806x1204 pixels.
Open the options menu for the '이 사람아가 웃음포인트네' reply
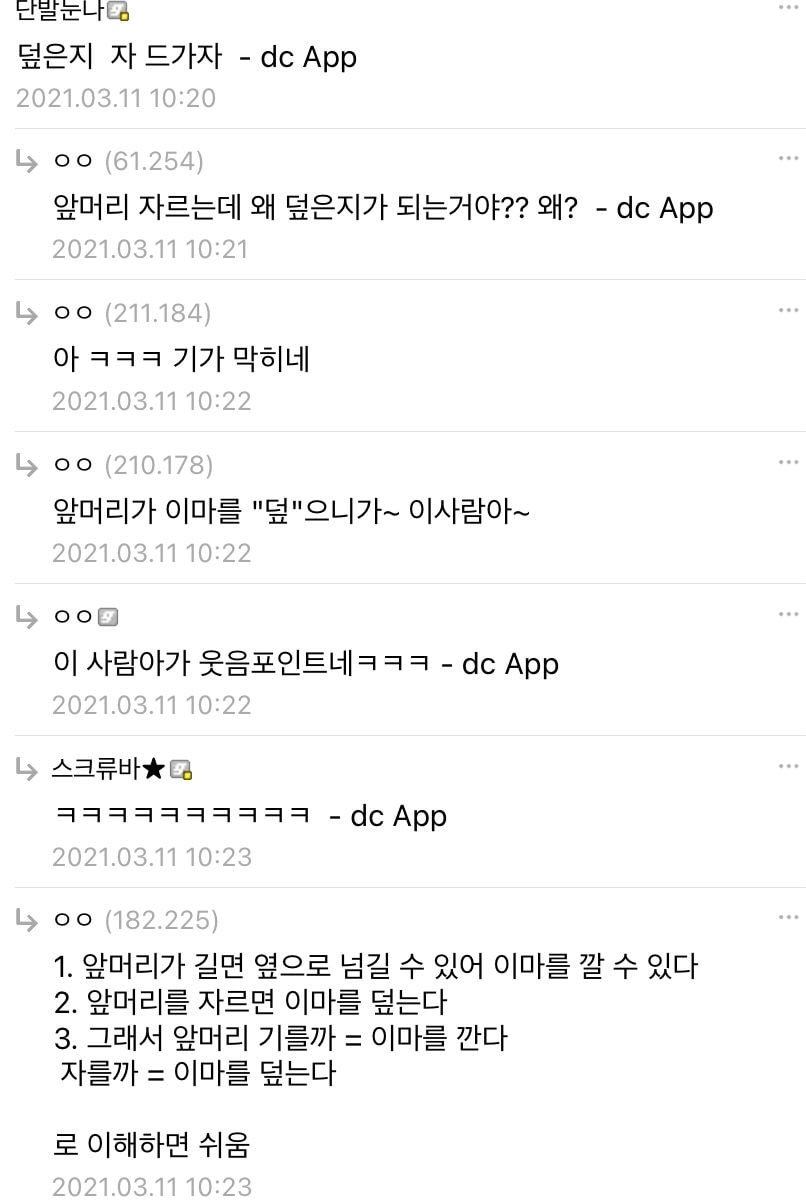point(788,615)
